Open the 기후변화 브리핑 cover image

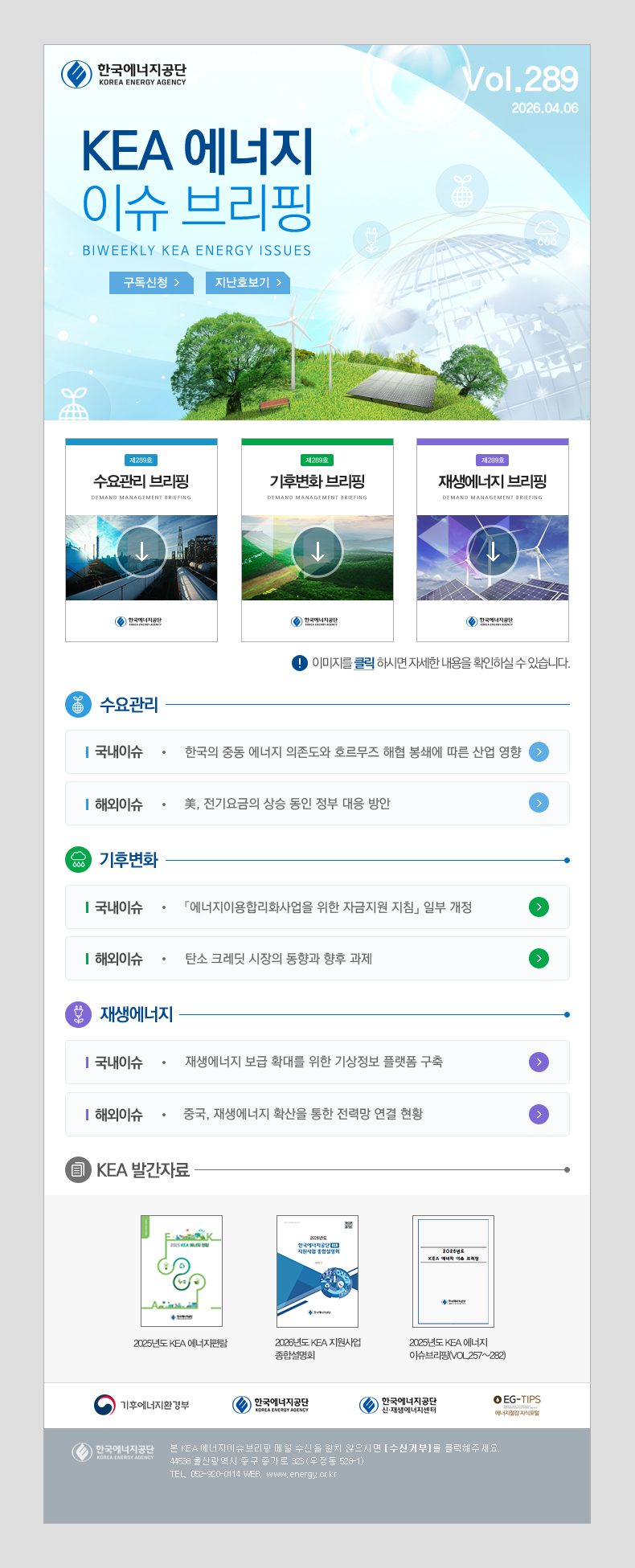(x=317, y=551)
